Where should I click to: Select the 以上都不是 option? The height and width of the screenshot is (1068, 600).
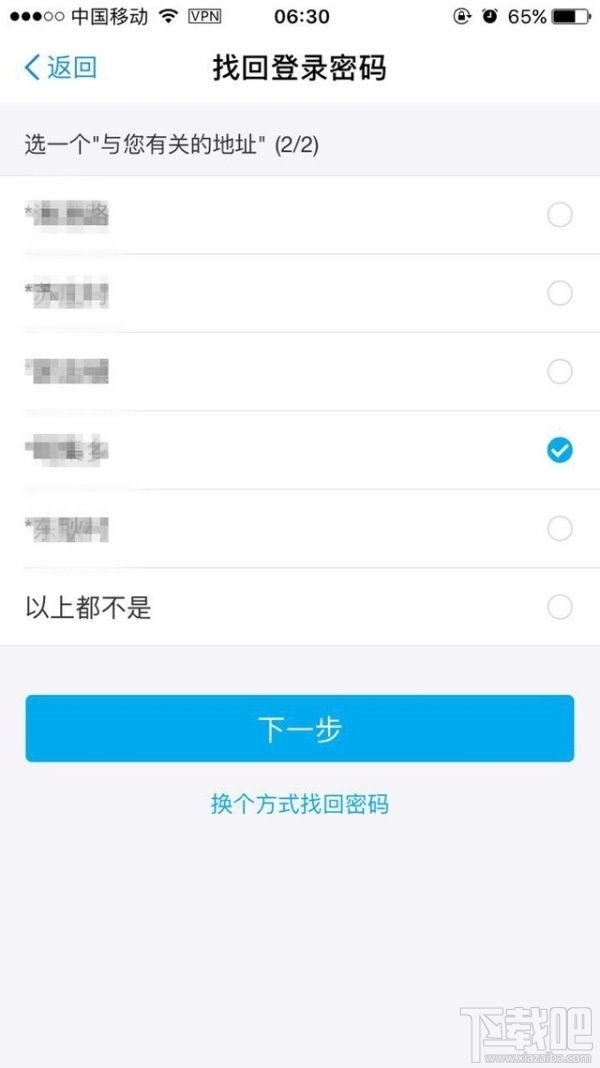click(559, 607)
